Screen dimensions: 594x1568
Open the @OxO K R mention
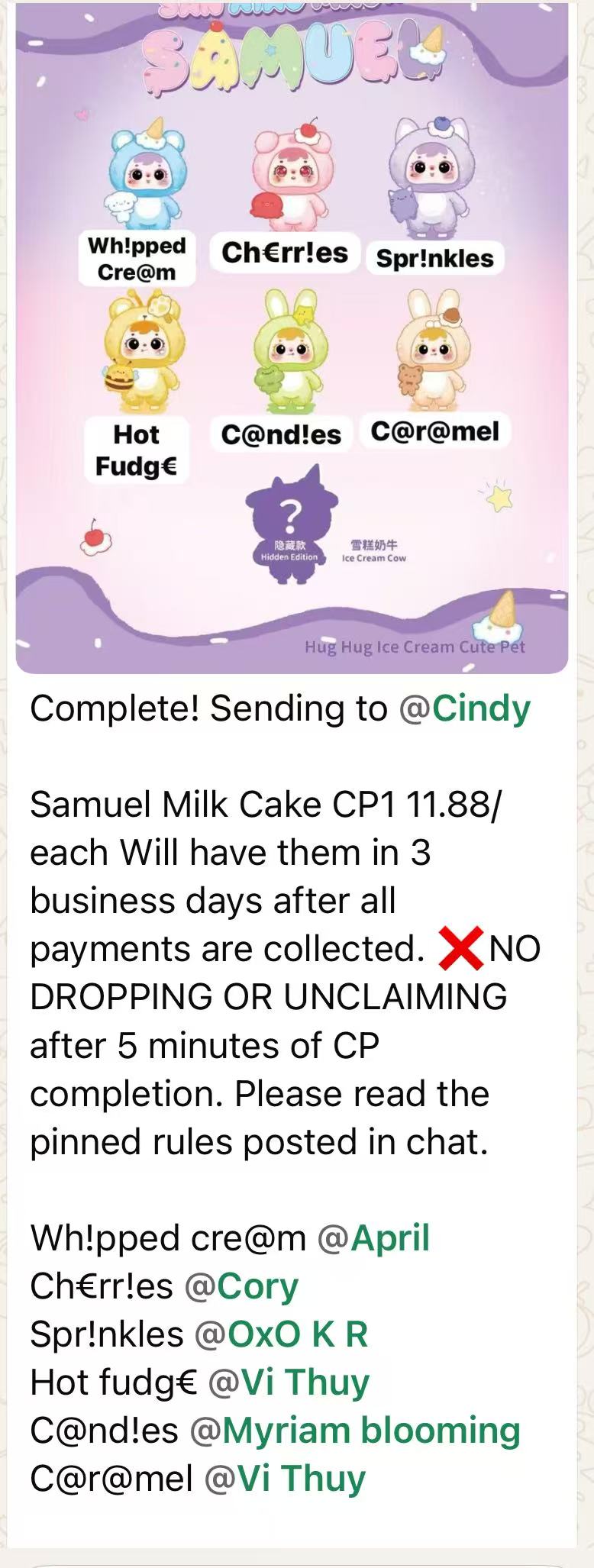(282, 1334)
